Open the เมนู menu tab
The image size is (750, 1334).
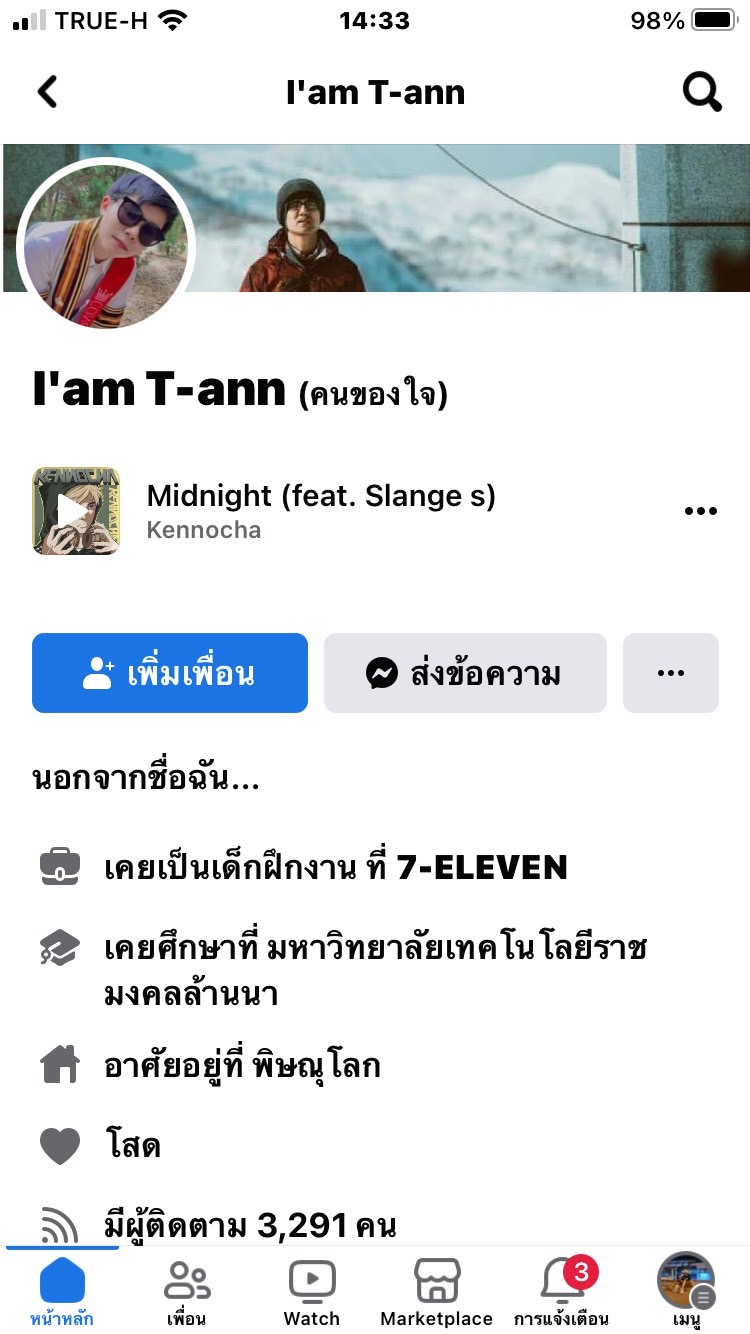tap(686, 1292)
